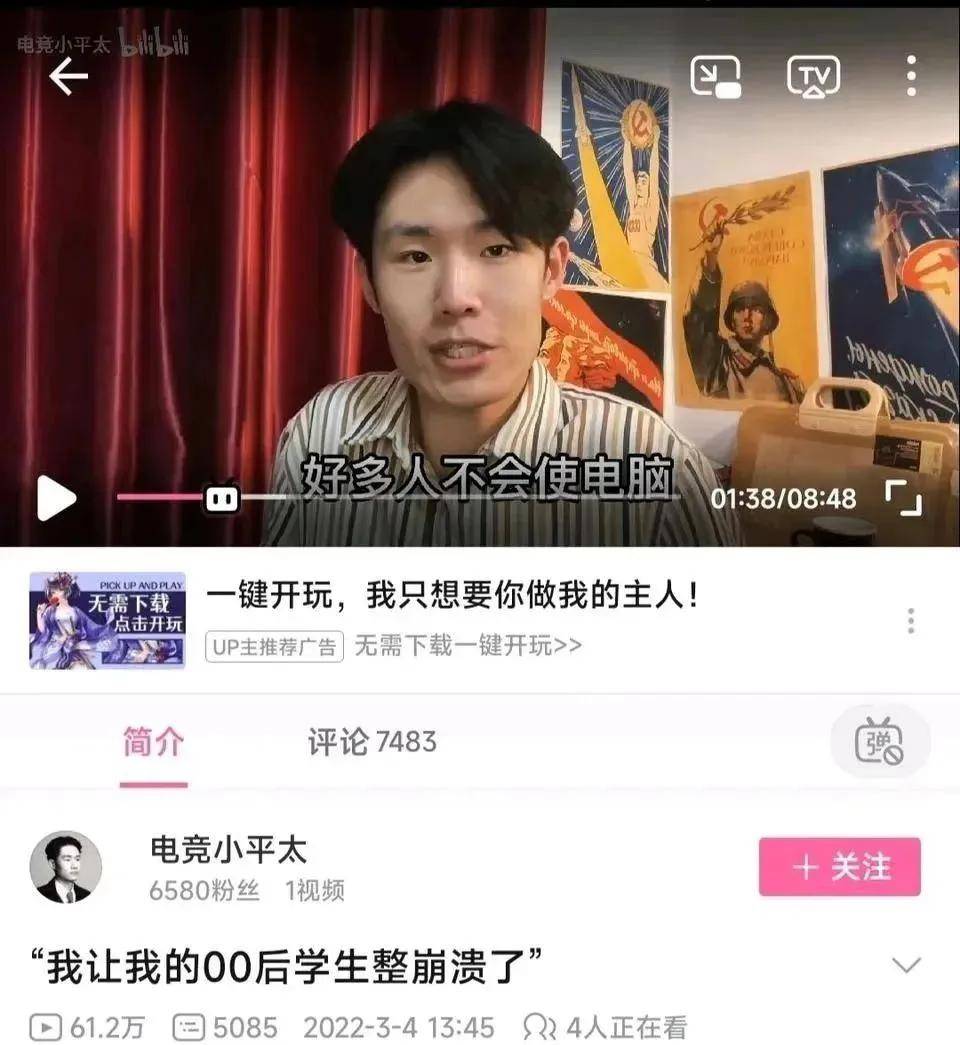This screenshot has width=960, height=1045.
Task: Open options menu for the ad
Action: coord(910,620)
